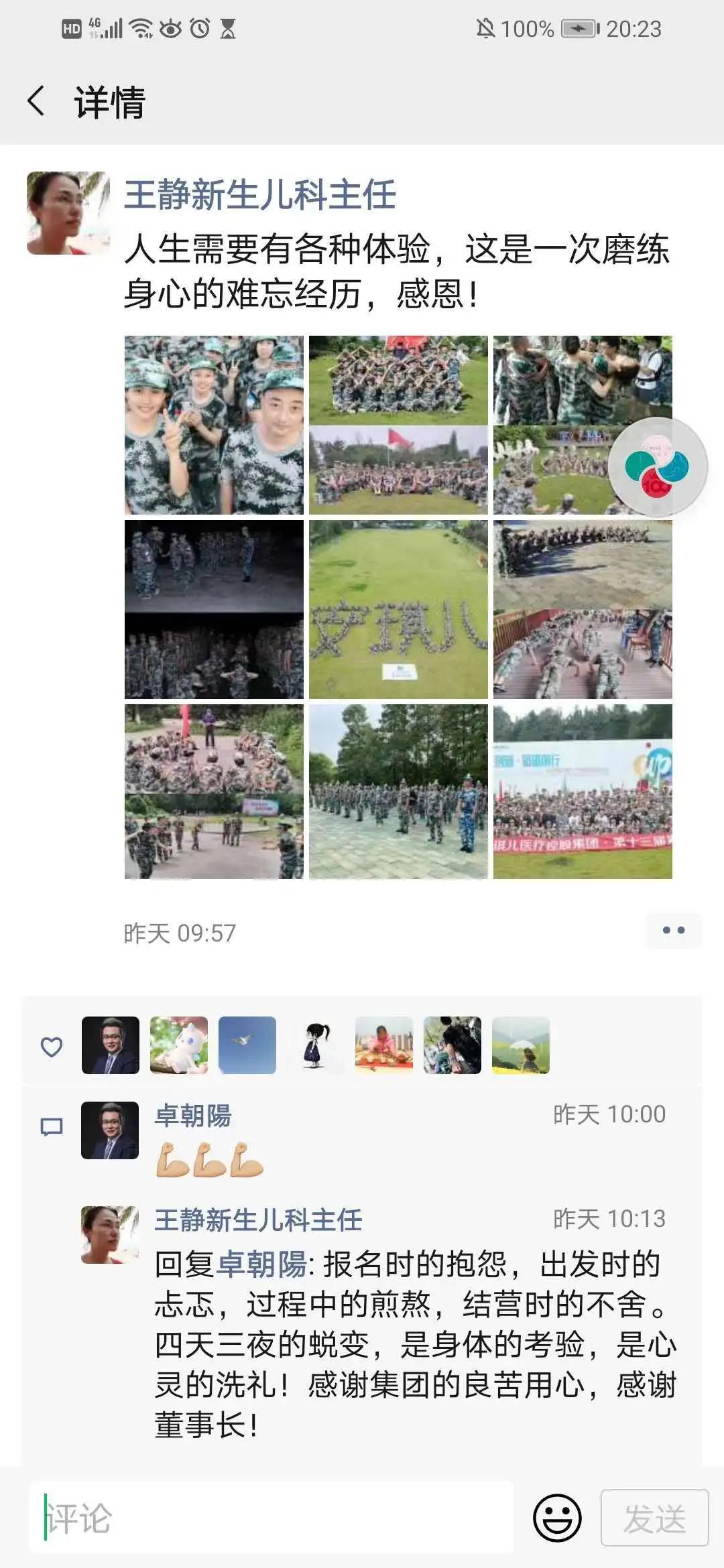Open the first liker's avatar in suit
Image resolution: width=724 pixels, height=1568 pixels.
tap(111, 1045)
